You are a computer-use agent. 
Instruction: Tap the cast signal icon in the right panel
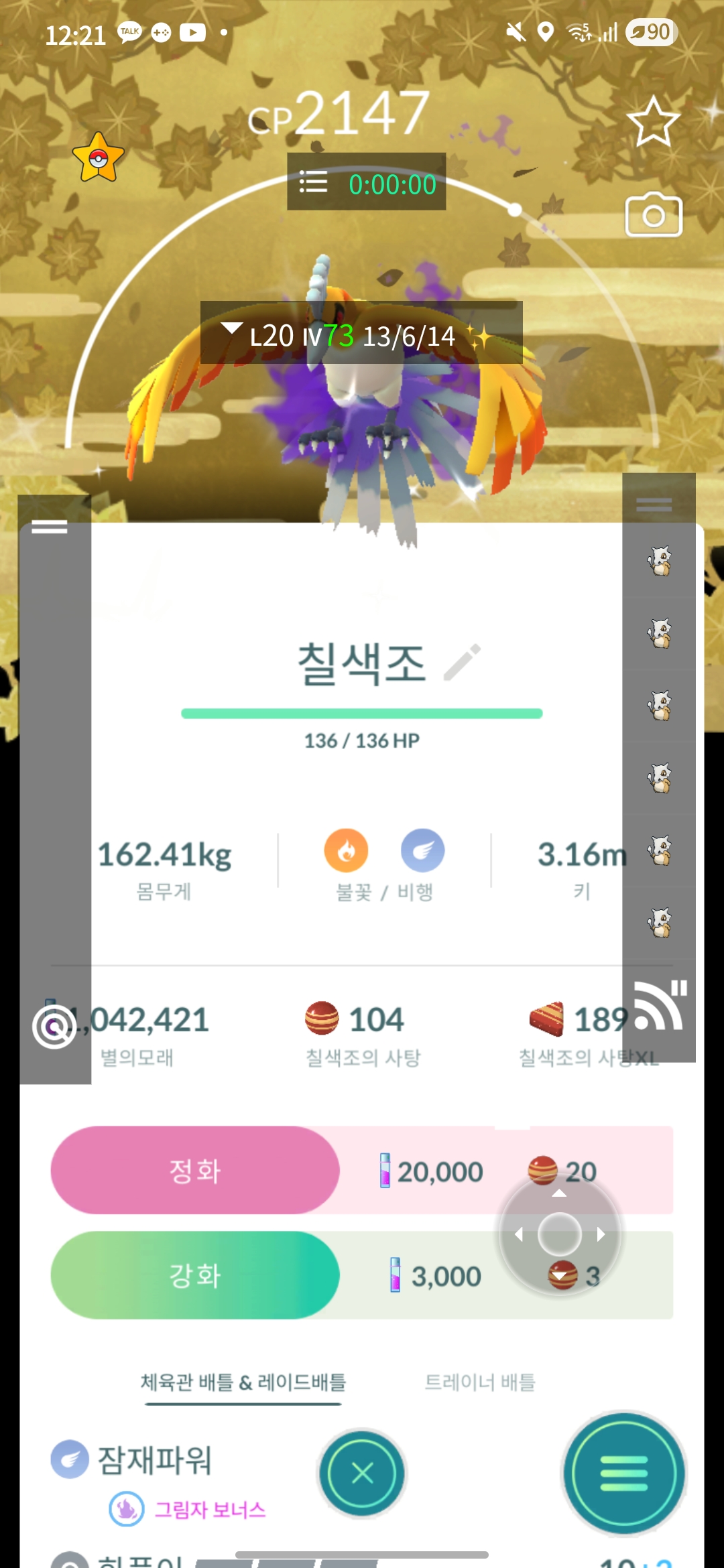[x=659, y=1006]
